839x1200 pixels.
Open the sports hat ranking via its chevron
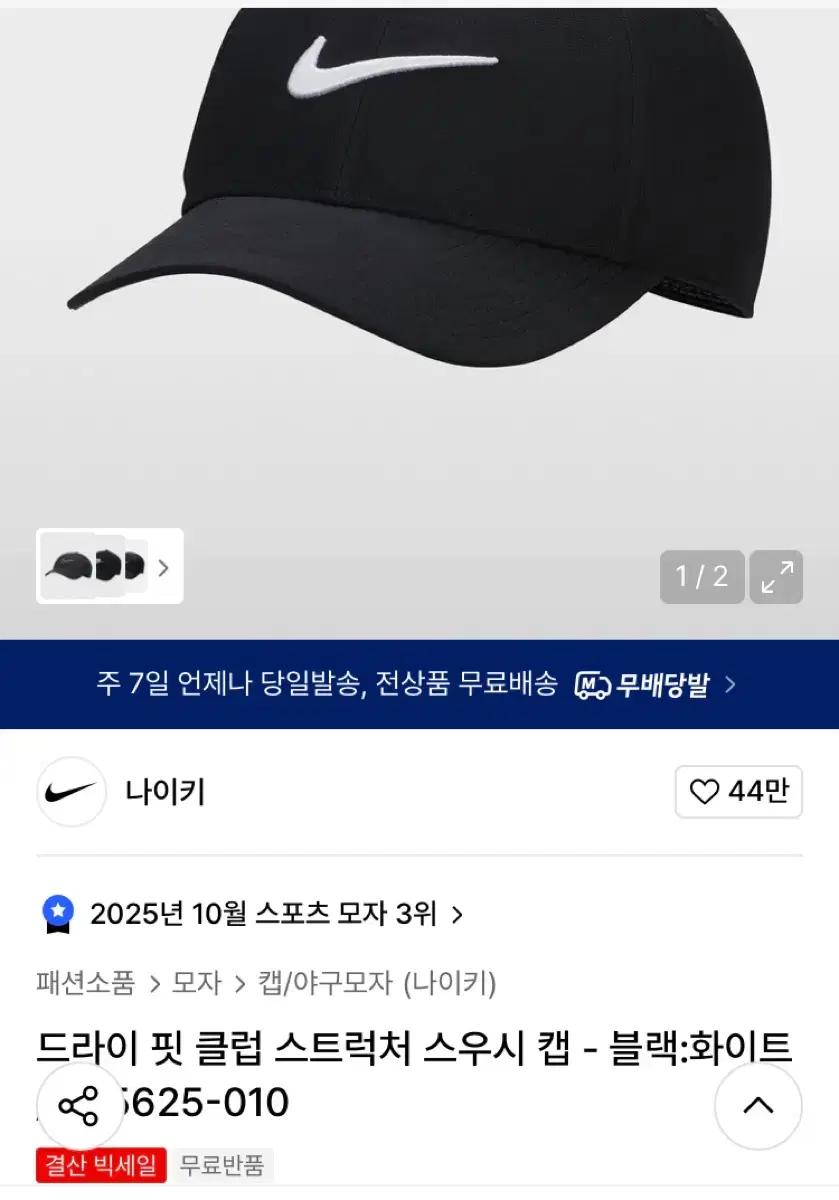tap(458, 913)
